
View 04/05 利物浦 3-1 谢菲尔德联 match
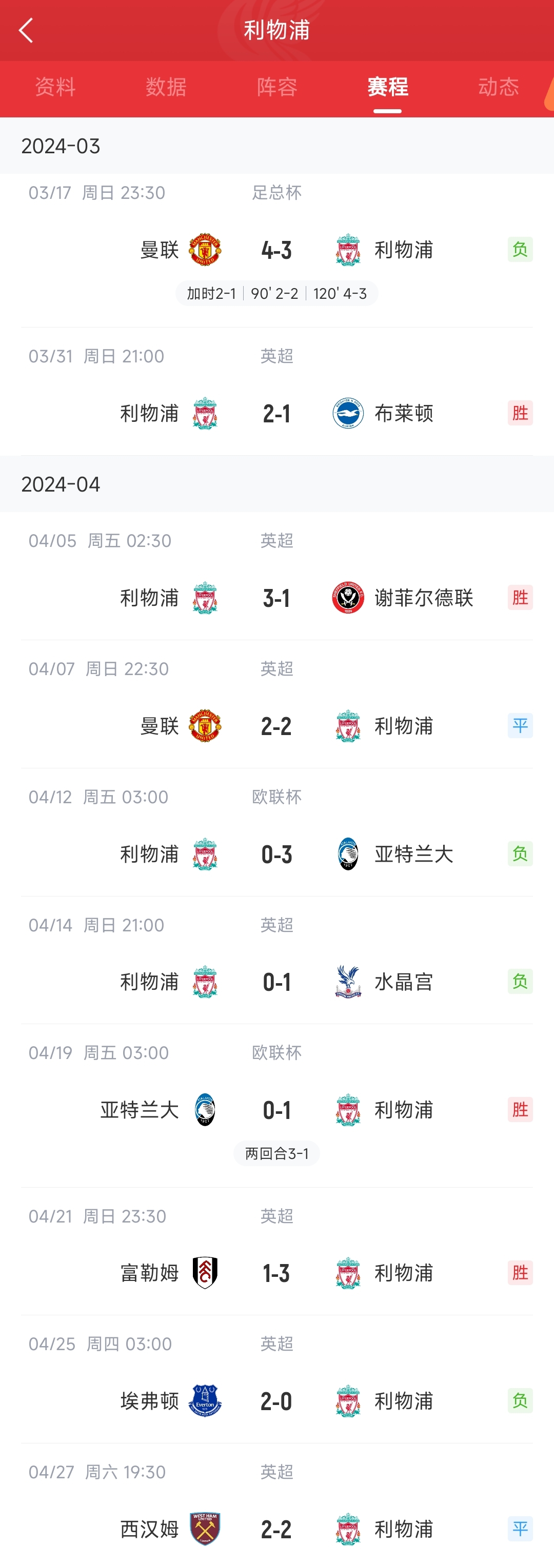[276, 598]
